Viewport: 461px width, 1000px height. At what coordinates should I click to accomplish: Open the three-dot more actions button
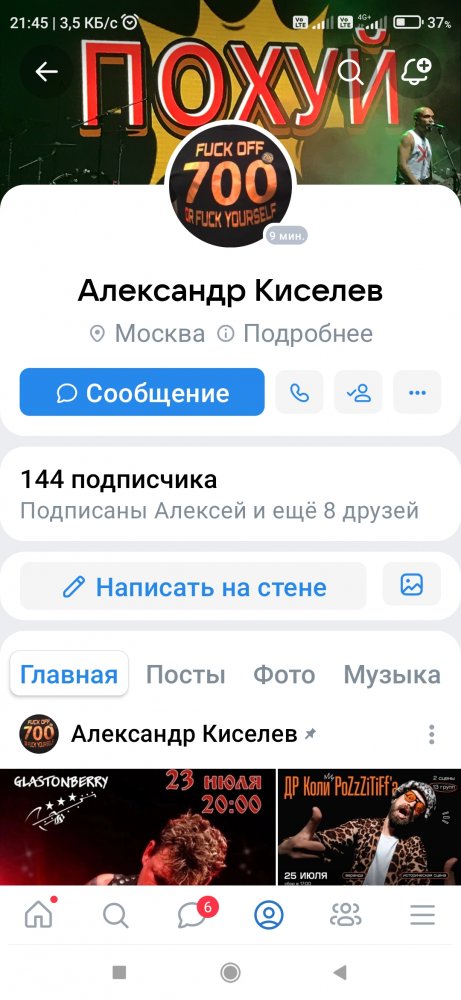[x=417, y=392]
